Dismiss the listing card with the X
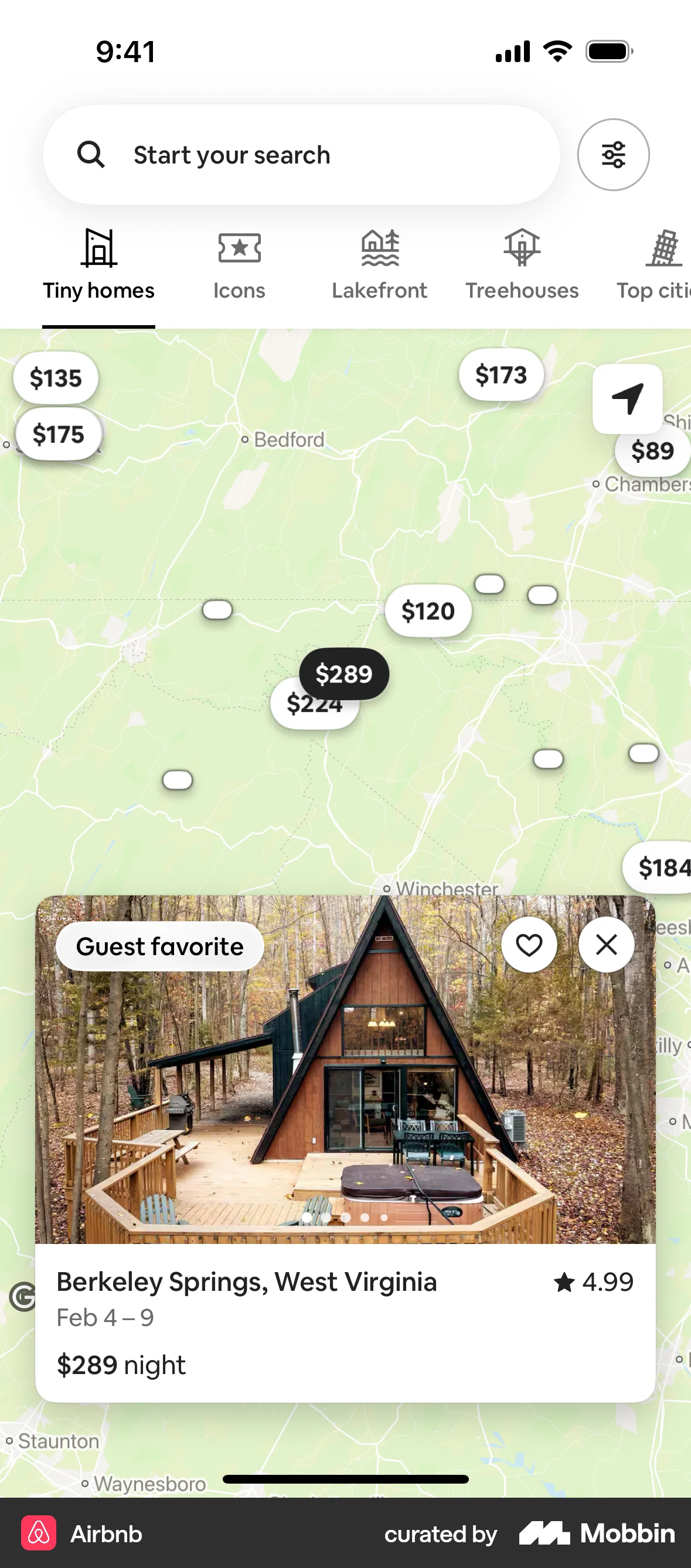Image resolution: width=691 pixels, height=1568 pixels. click(607, 944)
